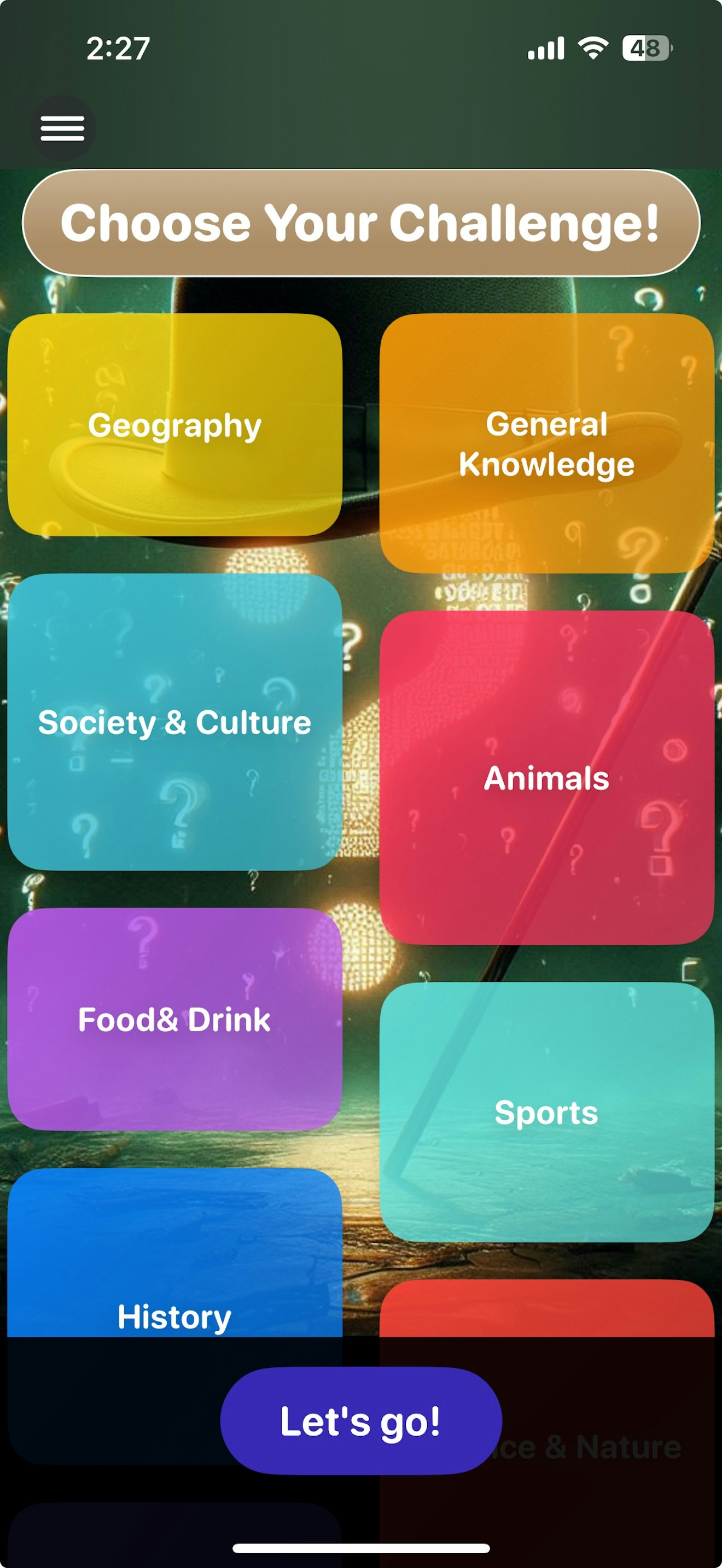Tap the Let's go! button

(x=360, y=1421)
